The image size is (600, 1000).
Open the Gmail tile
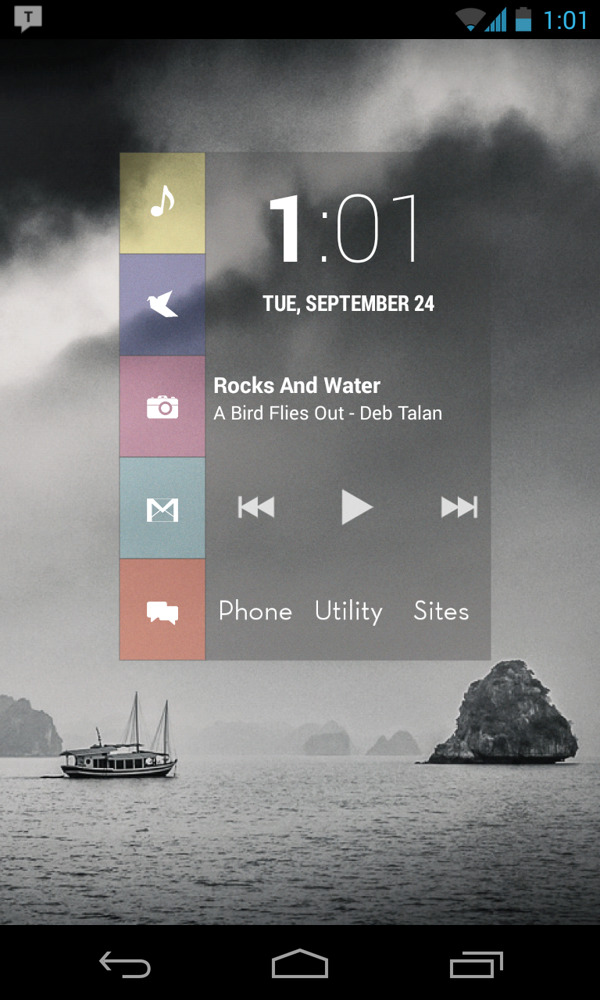162,509
